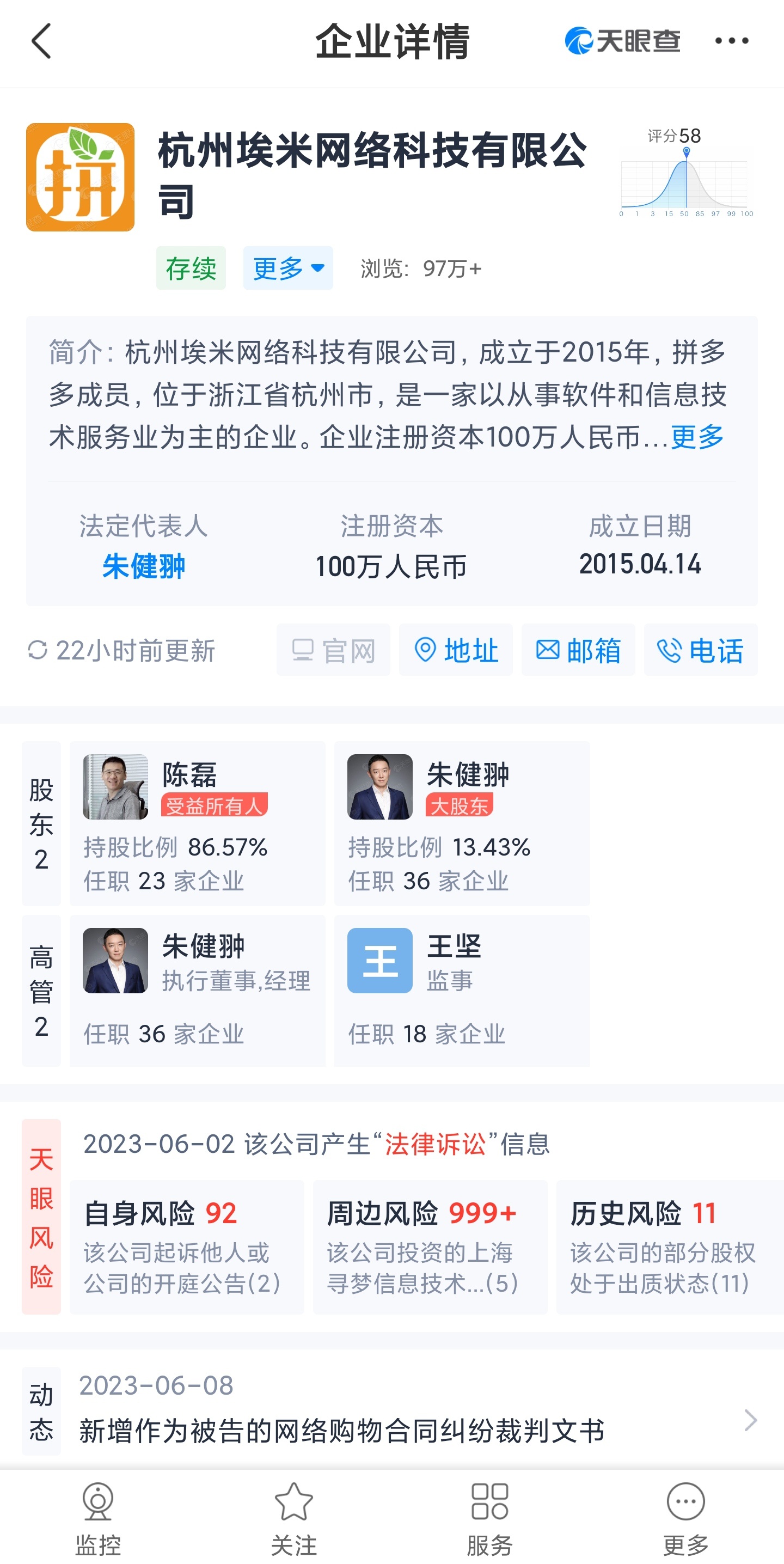View 周边风险 999+ details

click(x=430, y=1247)
